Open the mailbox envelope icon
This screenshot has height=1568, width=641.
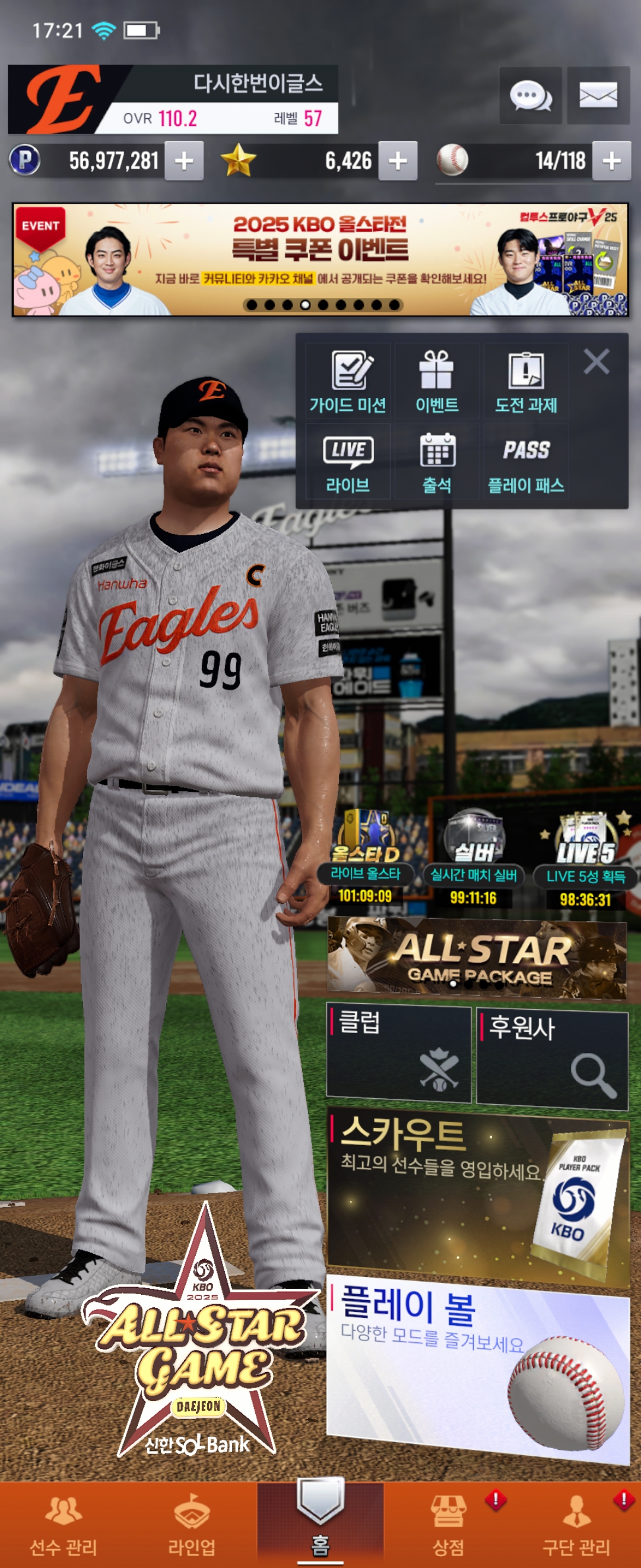pos(598,96)
